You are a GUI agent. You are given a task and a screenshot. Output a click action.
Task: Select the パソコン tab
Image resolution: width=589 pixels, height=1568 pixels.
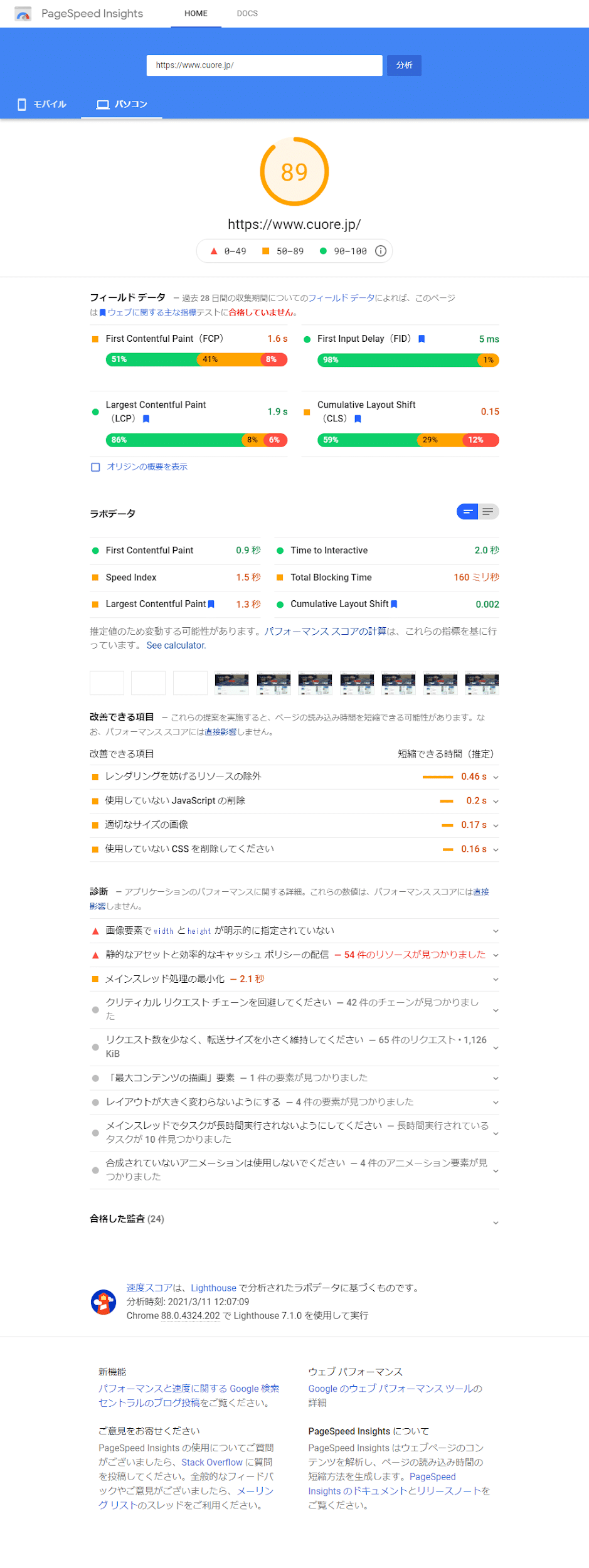122,104
